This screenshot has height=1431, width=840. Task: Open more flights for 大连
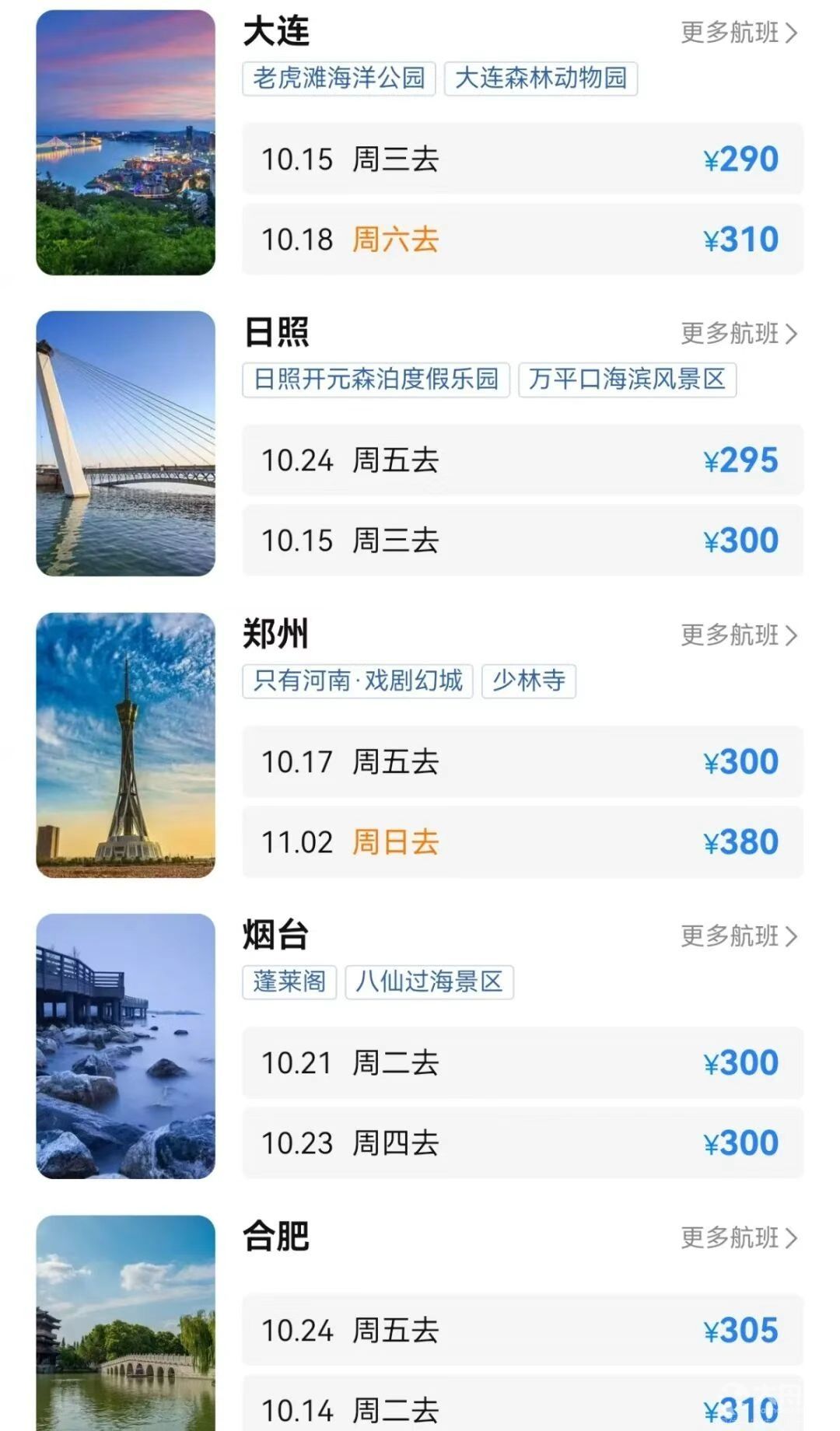pos(738,33)
